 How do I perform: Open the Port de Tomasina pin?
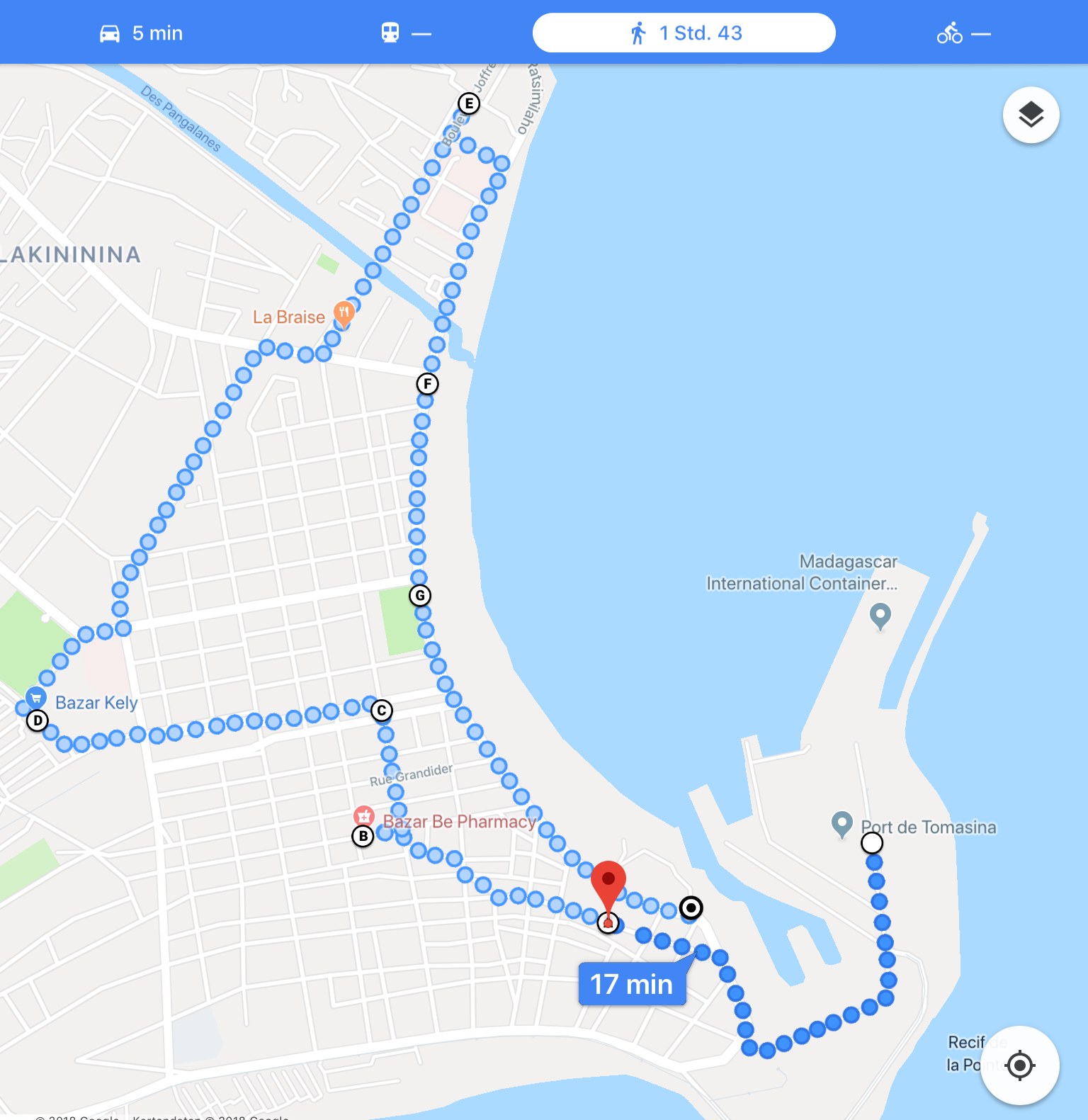pyautogui.click(x=841, y=824)
